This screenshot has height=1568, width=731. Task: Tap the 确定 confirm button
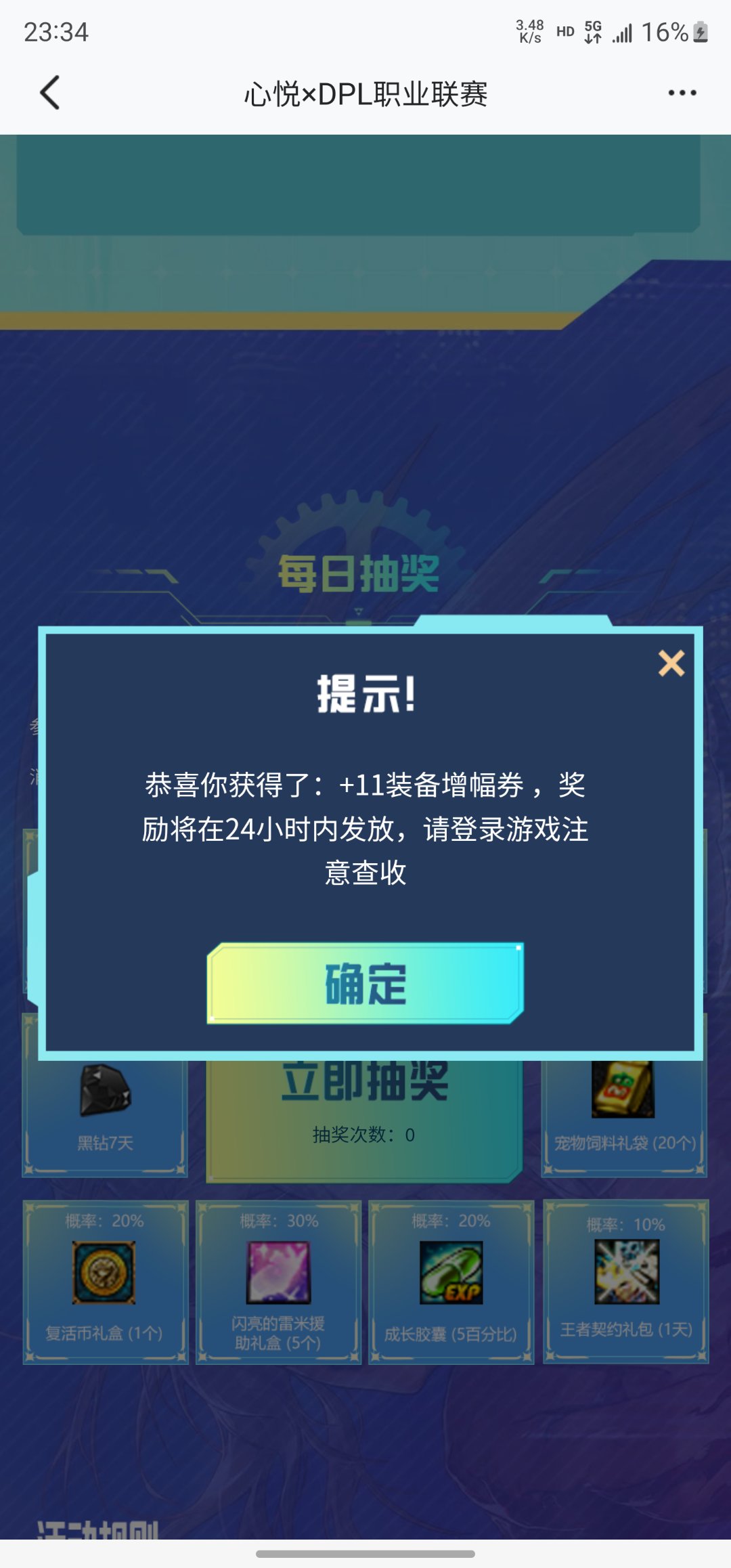point(365,983)
